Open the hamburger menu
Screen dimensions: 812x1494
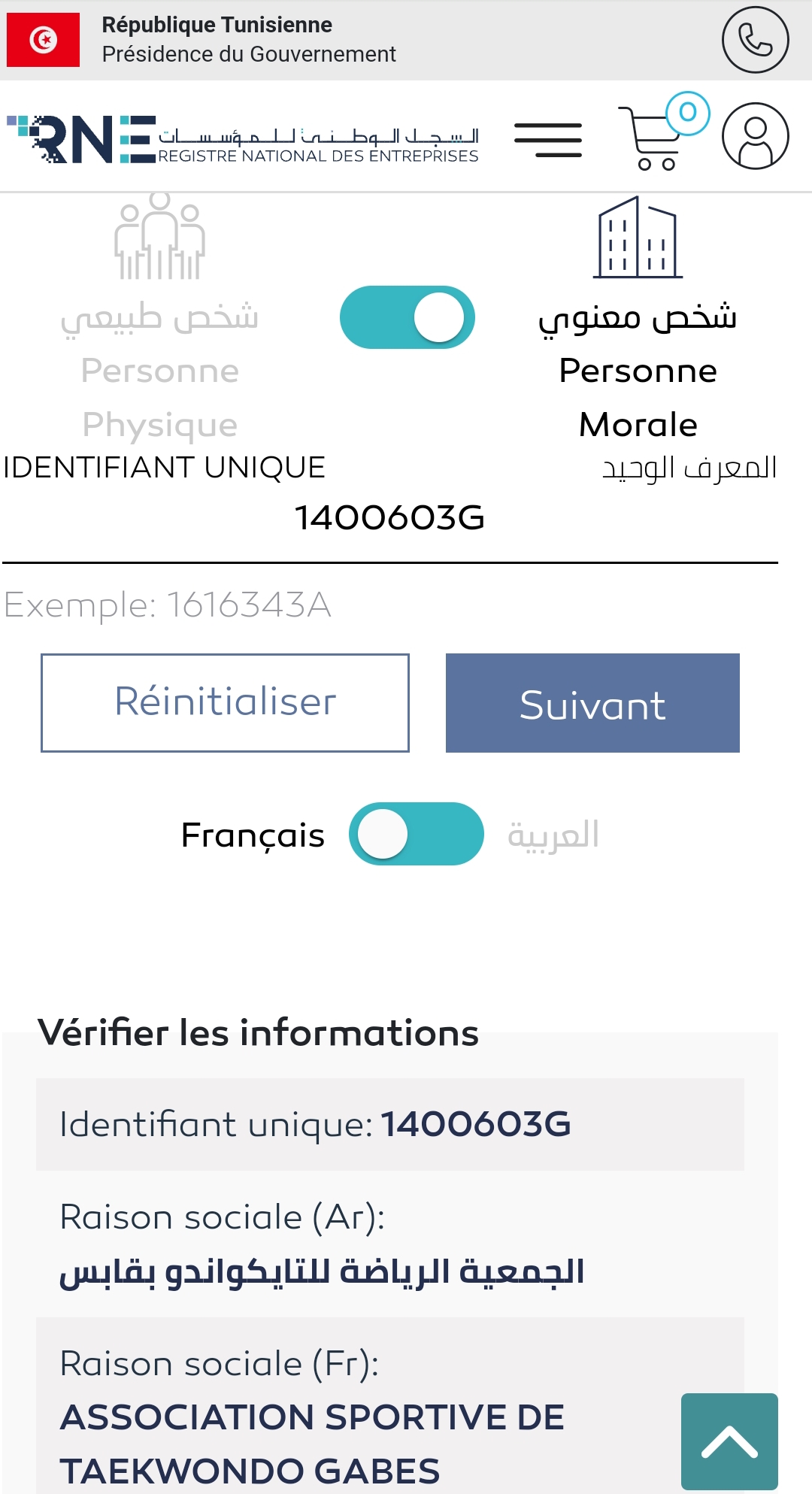tap(547, 140)
